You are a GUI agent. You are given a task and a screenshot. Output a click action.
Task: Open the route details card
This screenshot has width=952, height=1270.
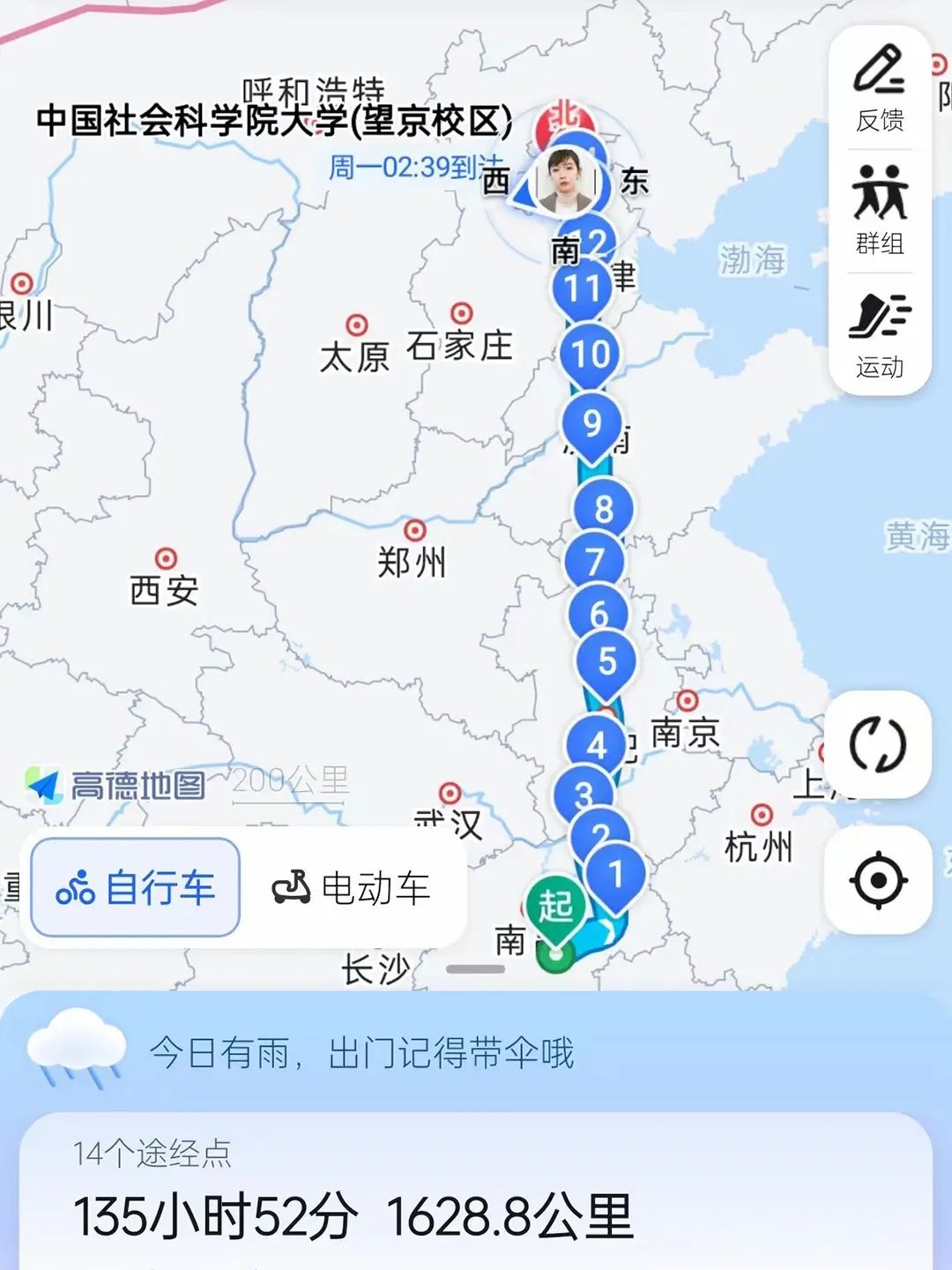pyautogui.click(x=476, y=1199)
